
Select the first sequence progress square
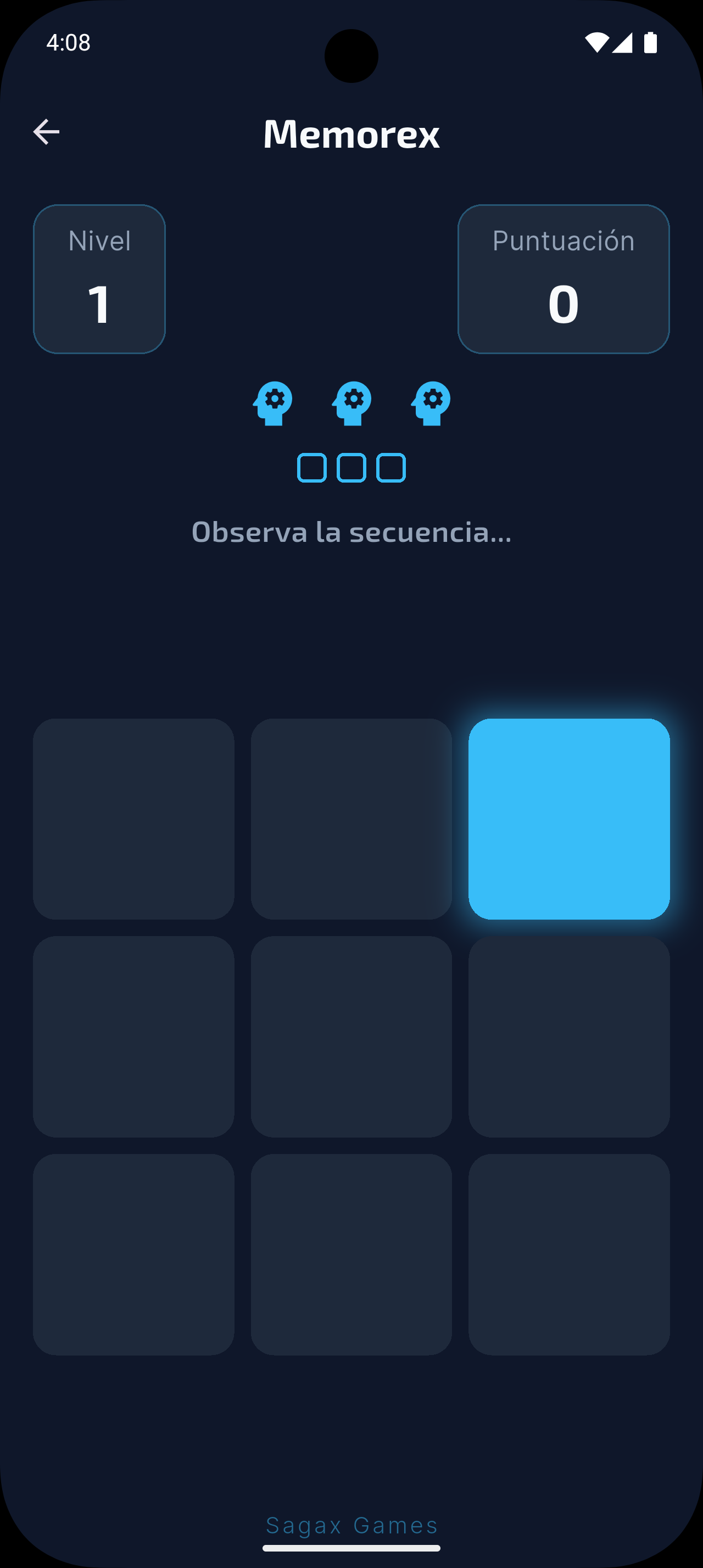[310, 467]
